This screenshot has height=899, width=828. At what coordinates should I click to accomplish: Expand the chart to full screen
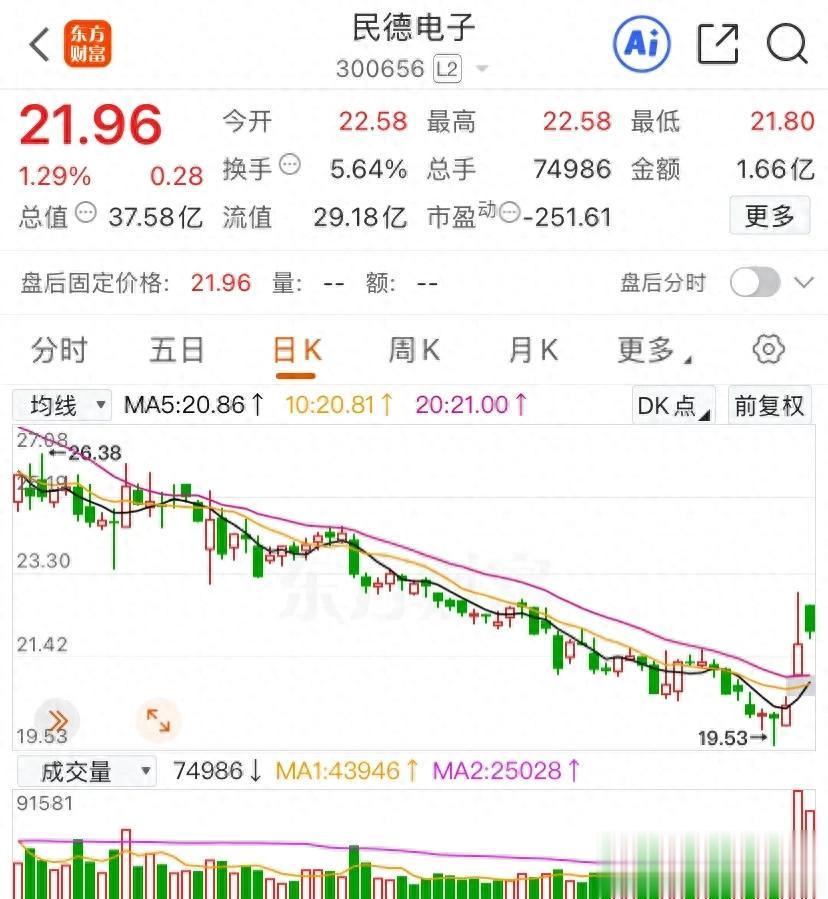pyautogui.click(x=158, y=719)
